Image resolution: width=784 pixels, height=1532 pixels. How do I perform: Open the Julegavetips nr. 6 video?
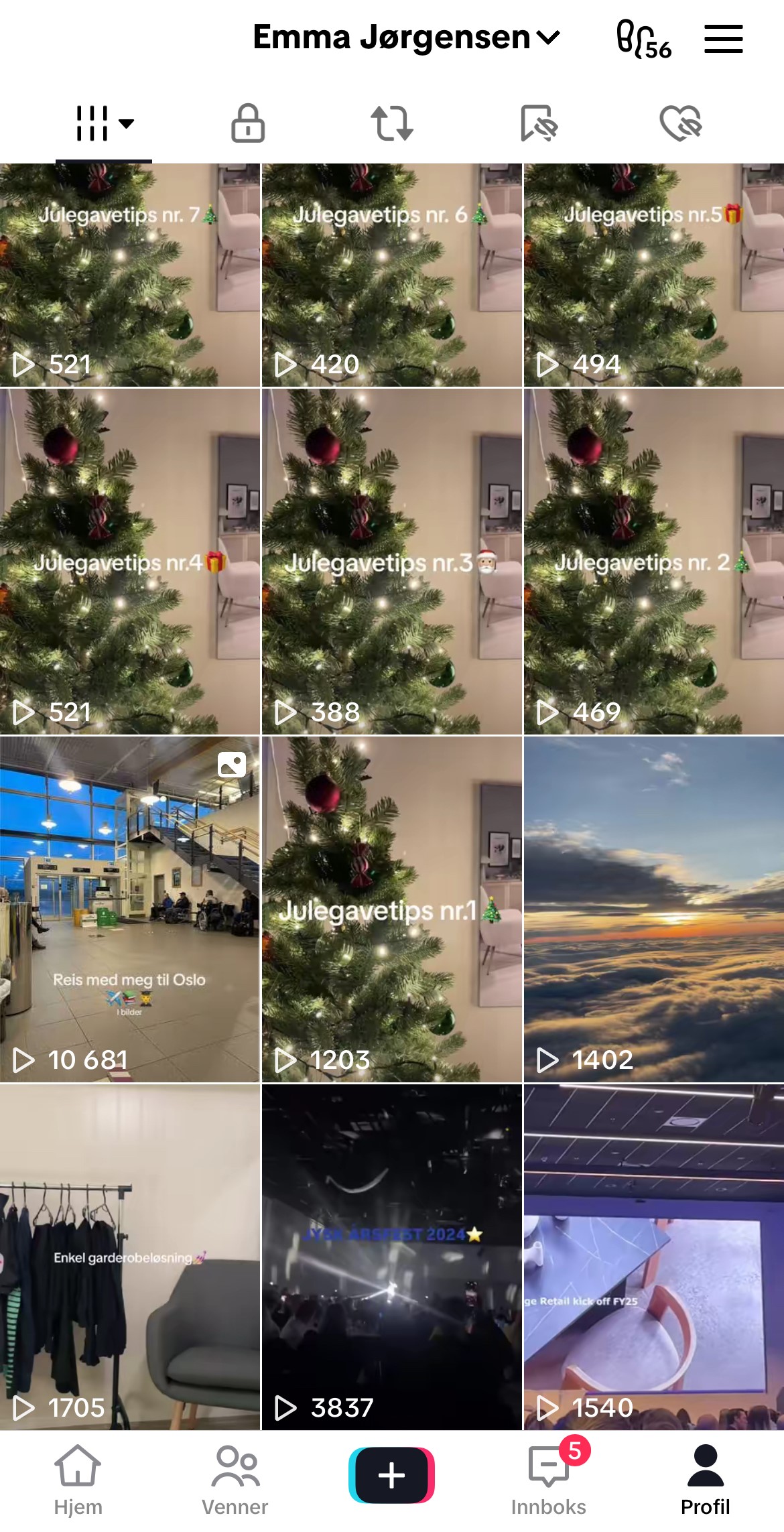coord(391,275)
